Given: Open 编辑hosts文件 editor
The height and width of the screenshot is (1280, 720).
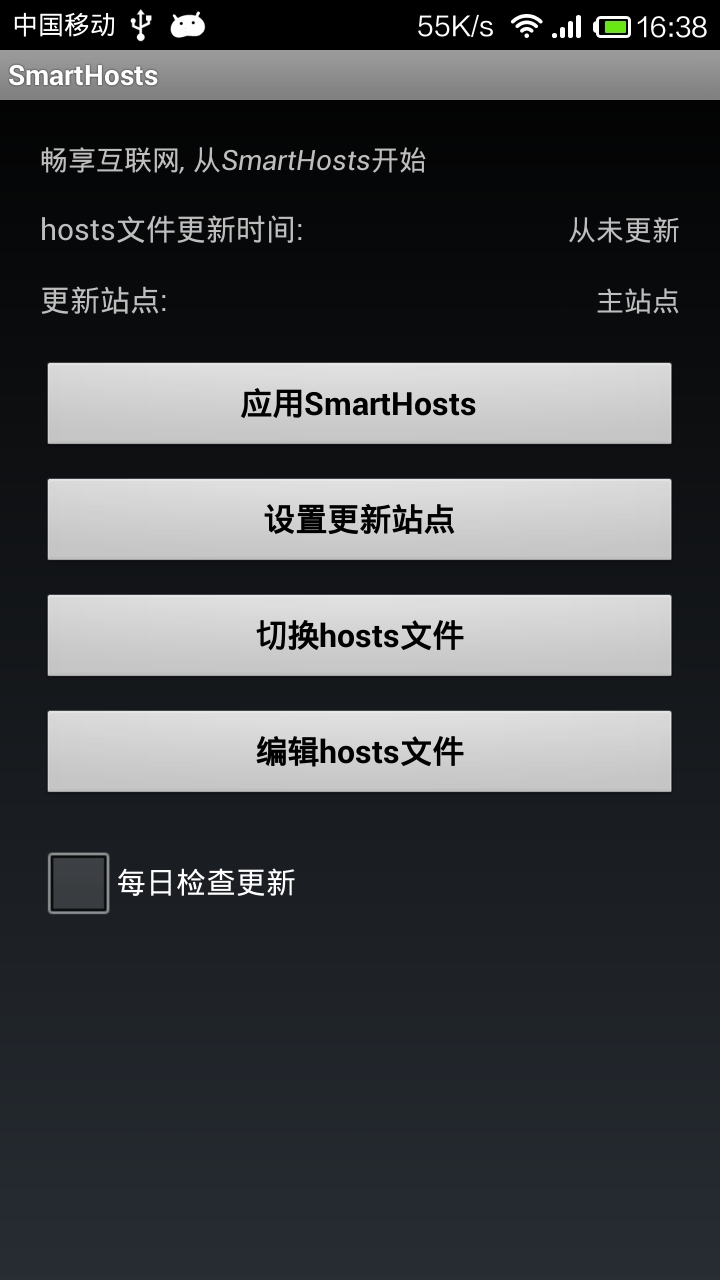Looking at the screenshot, I should pos(360,751).
